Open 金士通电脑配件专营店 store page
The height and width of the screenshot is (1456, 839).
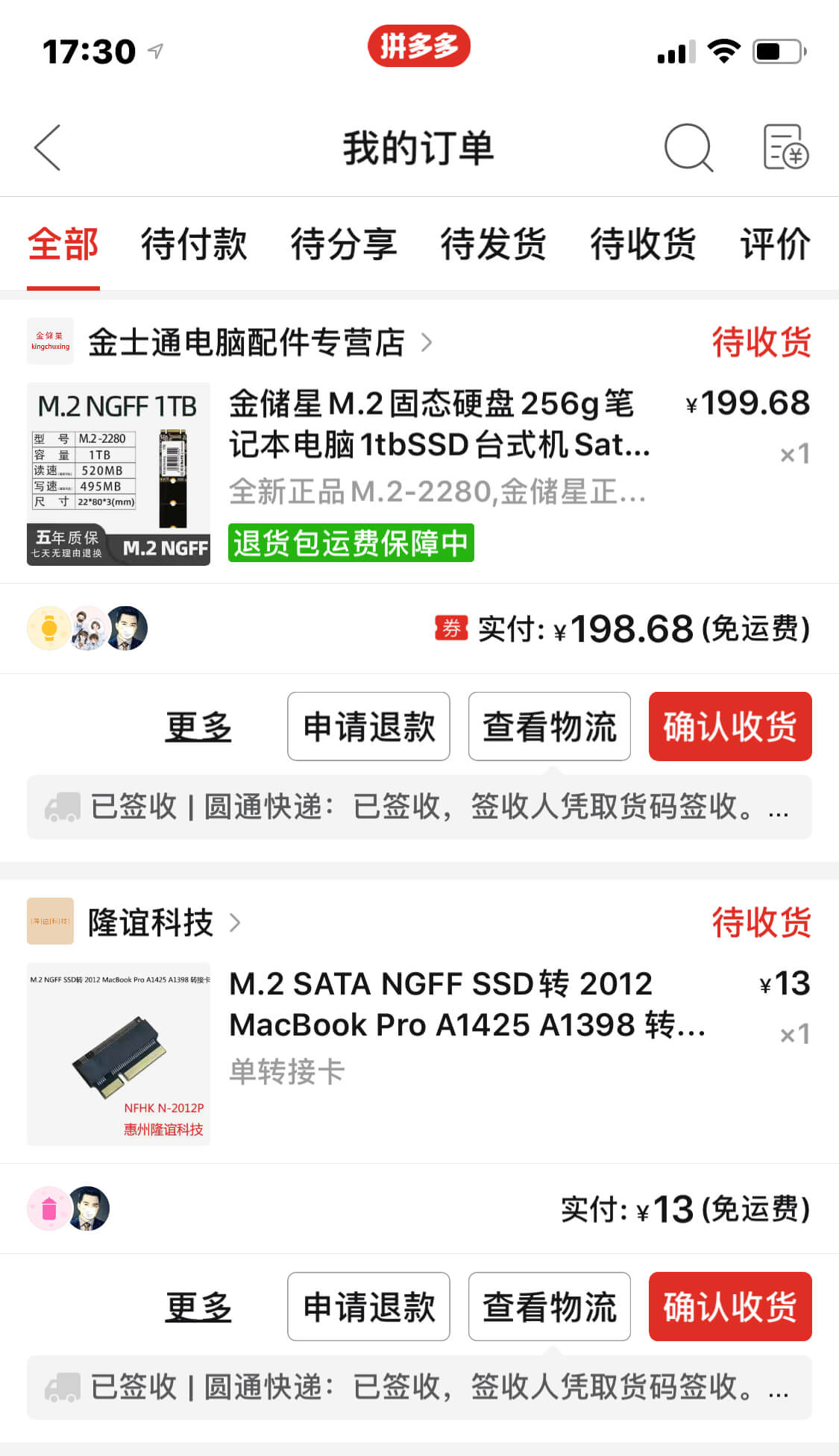coord(246,342)
